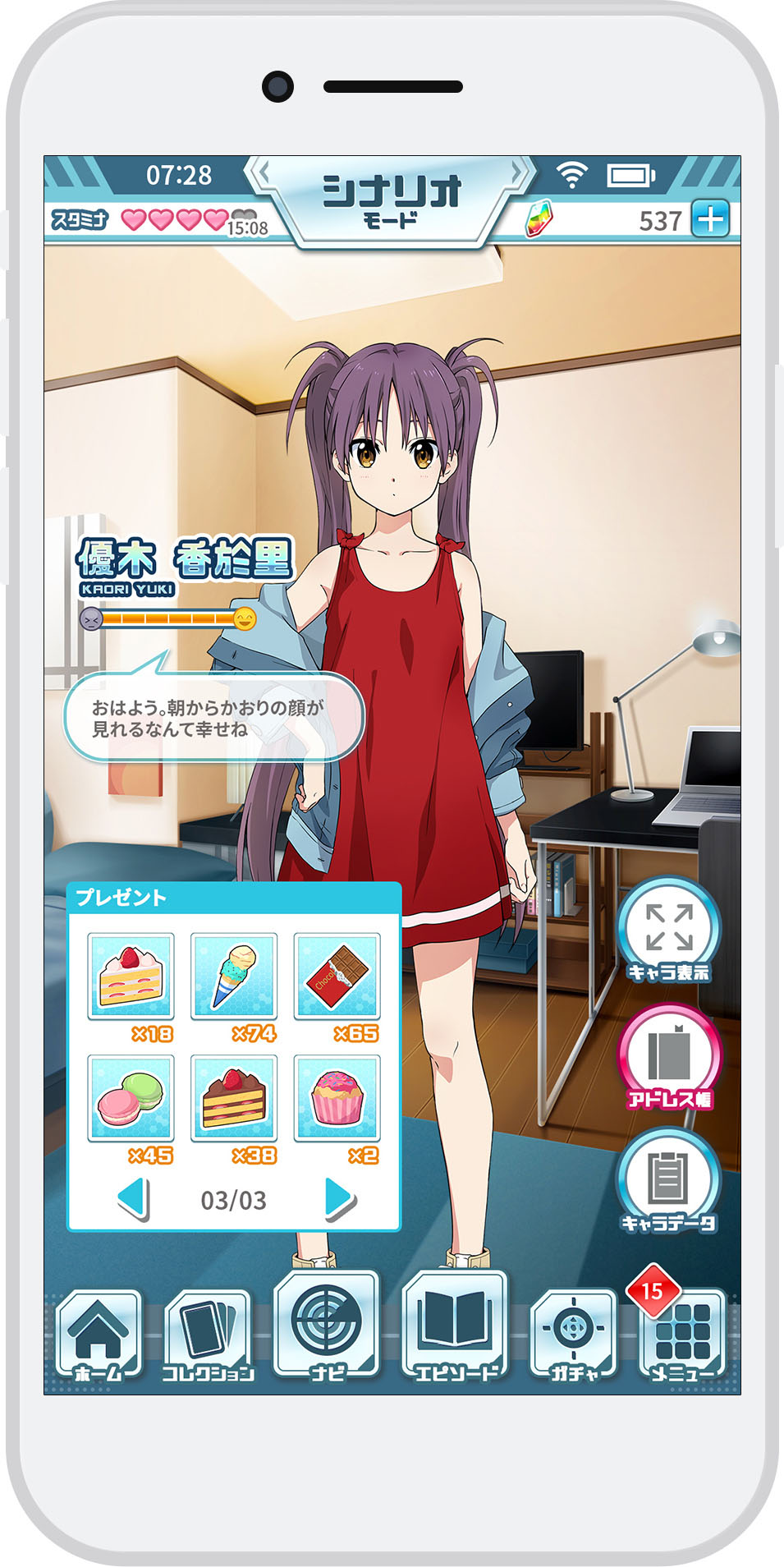Open the Gacha (ガチャ) tab
This screenshot has height=1567, width=784.
tap(573, 1335)
